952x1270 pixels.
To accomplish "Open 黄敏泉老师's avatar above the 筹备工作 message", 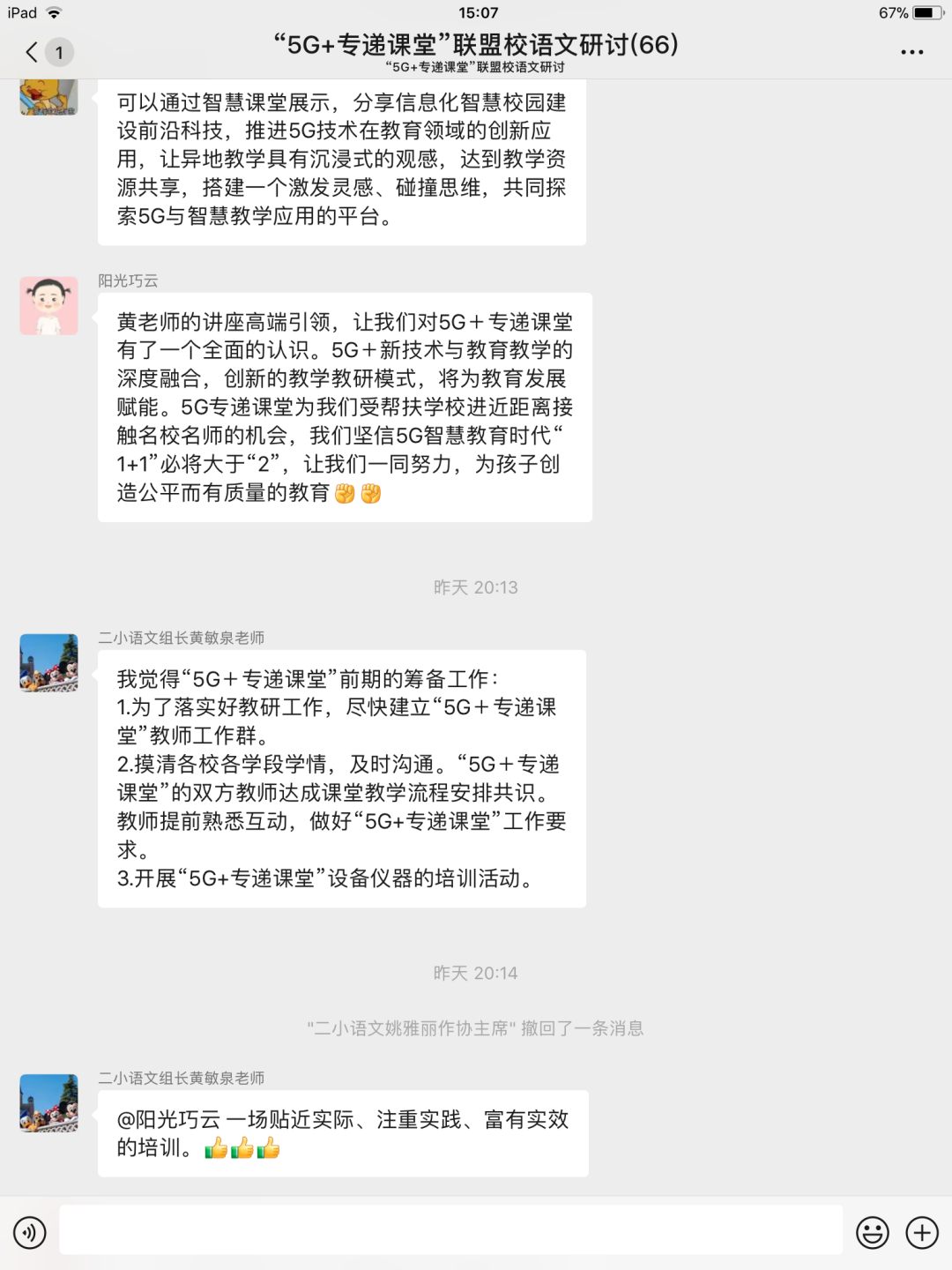I will tap(49, 662).
